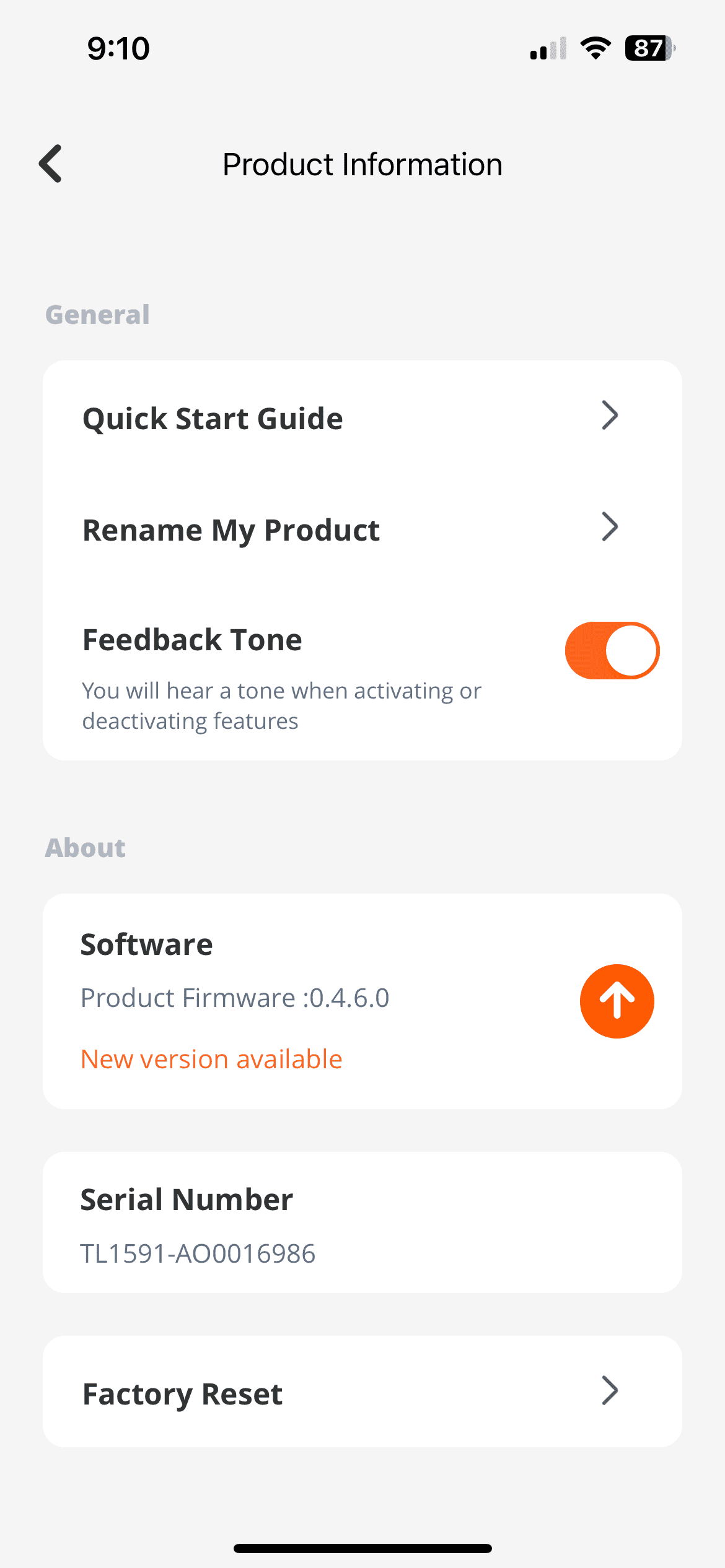Turn off the Feedback Tone switch

click(612, 651)
